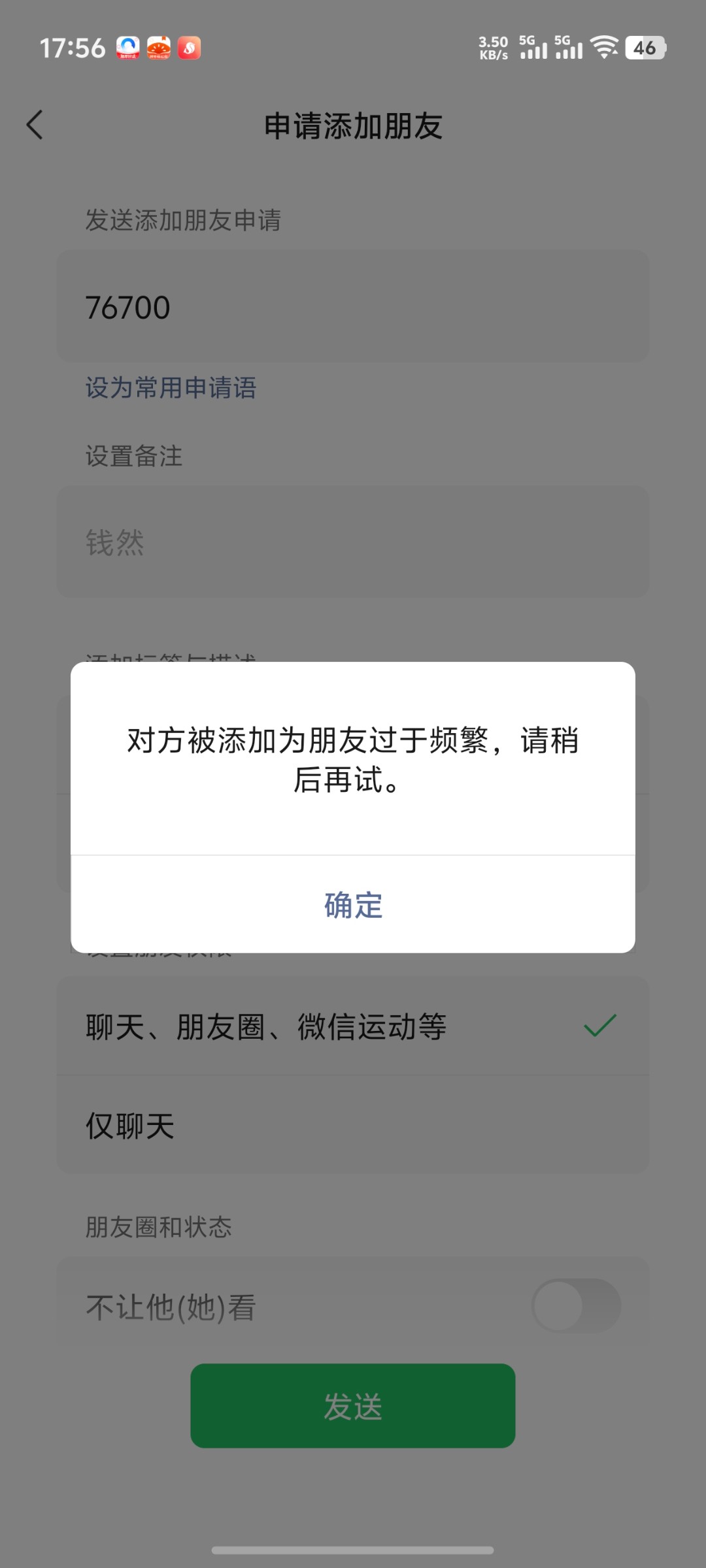Go back from 申请添加朋友 page
The height and width of the screenshot is (1568, 706).
35,125
